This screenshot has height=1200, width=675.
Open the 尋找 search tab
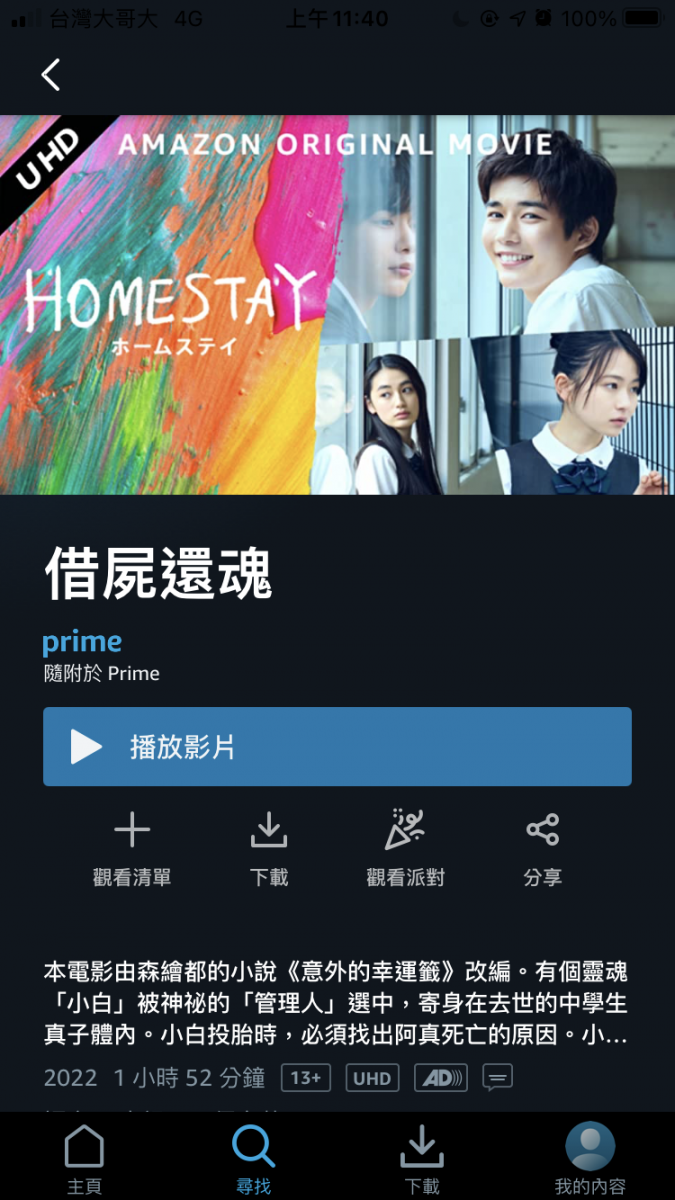253,1158
